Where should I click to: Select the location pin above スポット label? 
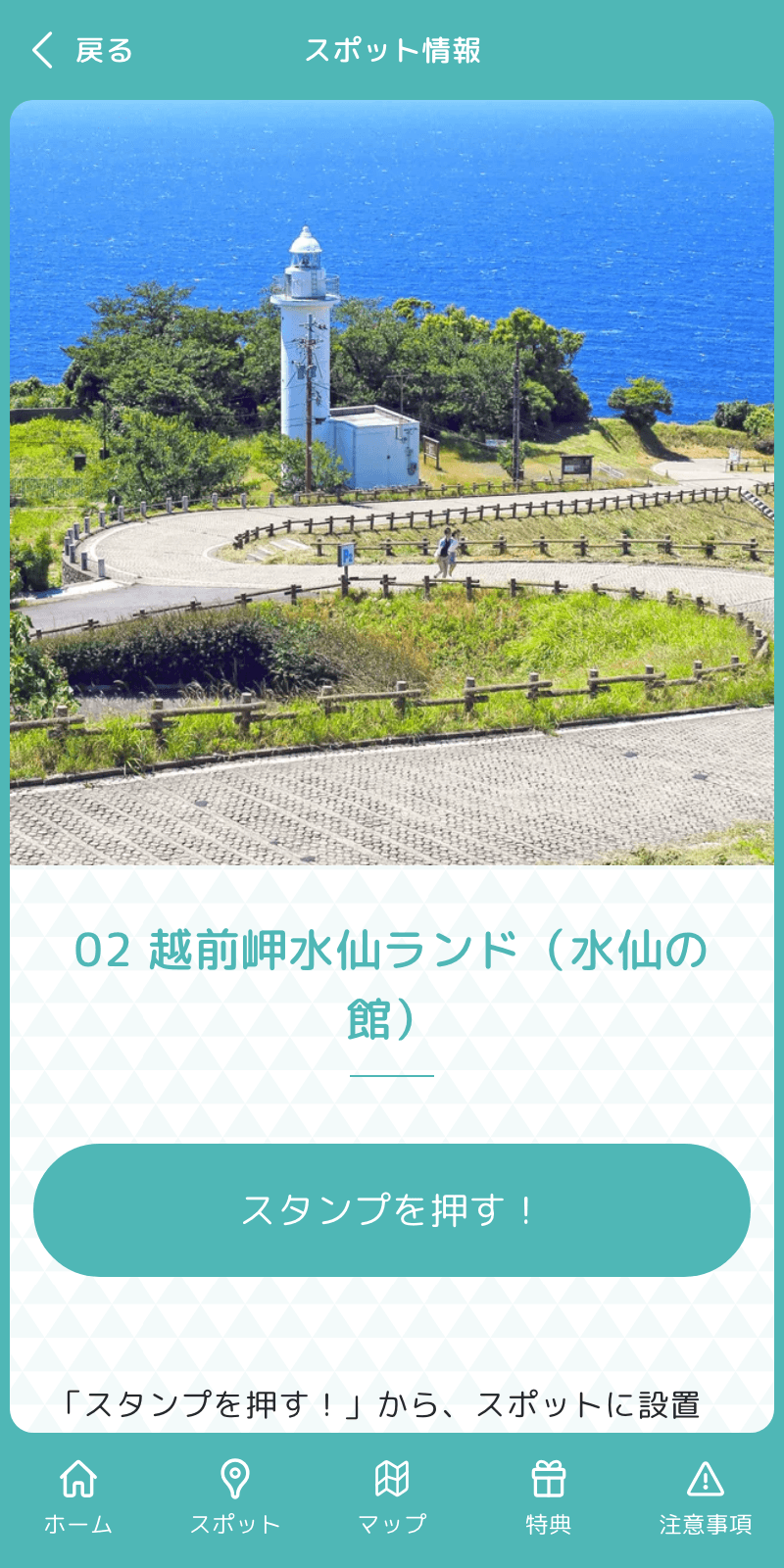click(233, 1473)
